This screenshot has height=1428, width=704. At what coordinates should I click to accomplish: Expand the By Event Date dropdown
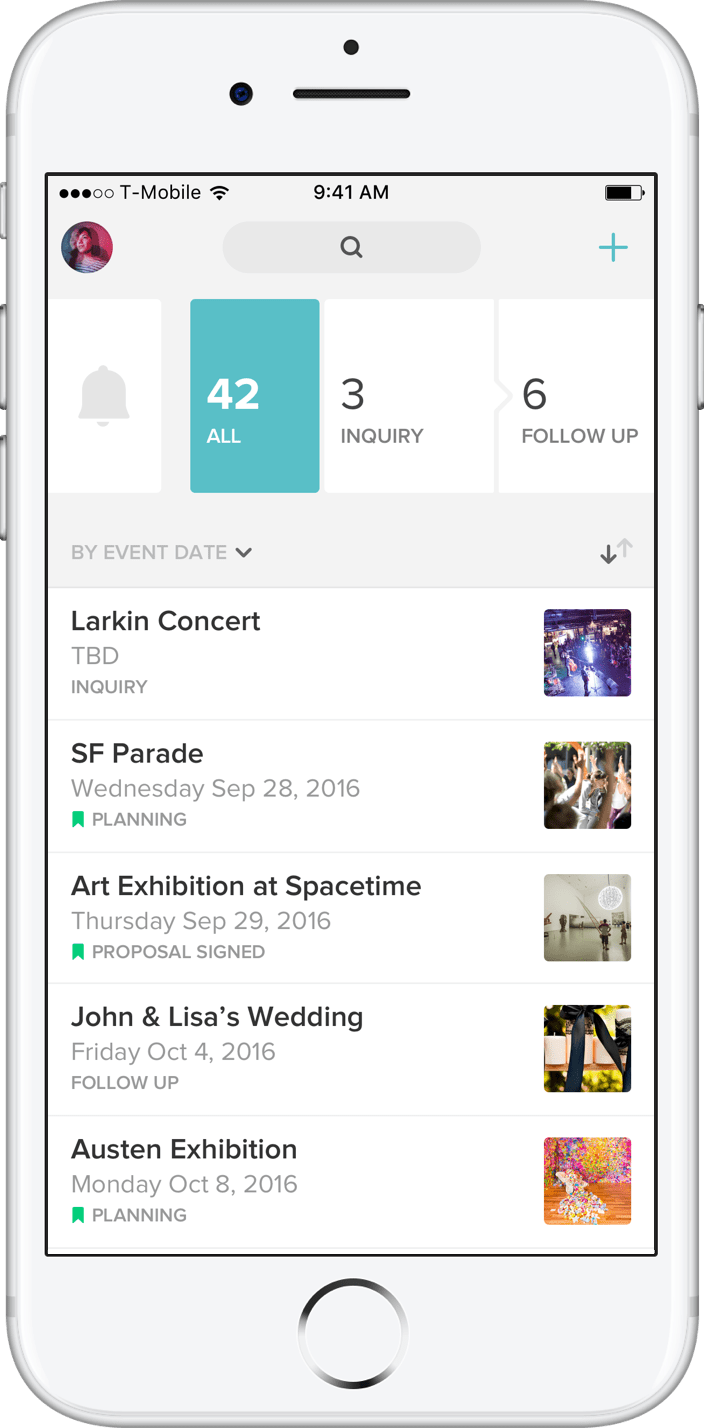click(161, 552)
